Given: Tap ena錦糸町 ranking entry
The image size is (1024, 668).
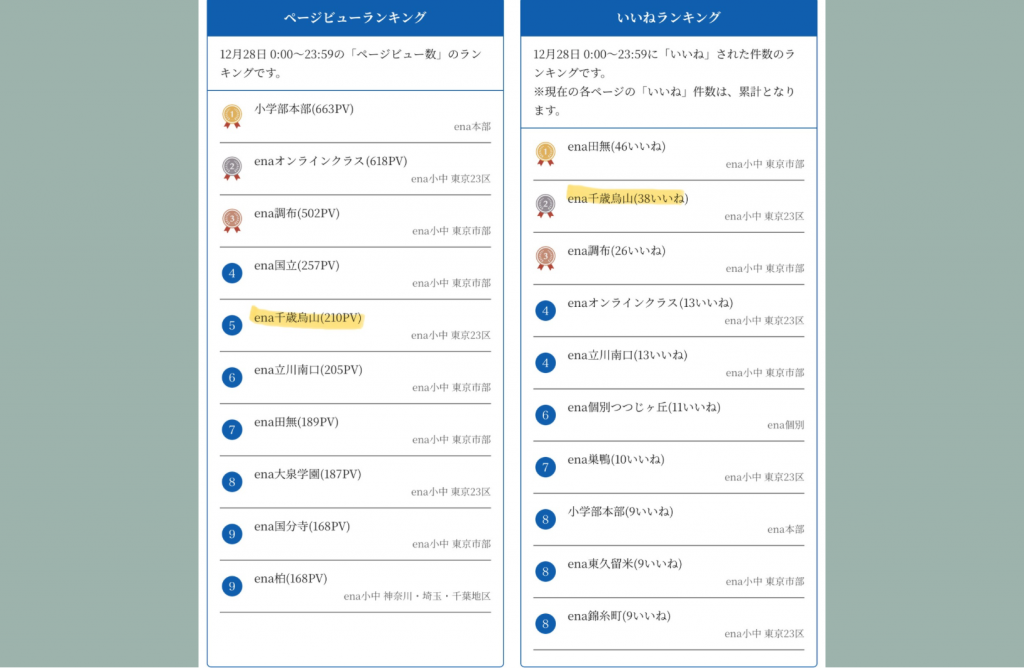Looking at the screenshot, I should click(618, 615).
